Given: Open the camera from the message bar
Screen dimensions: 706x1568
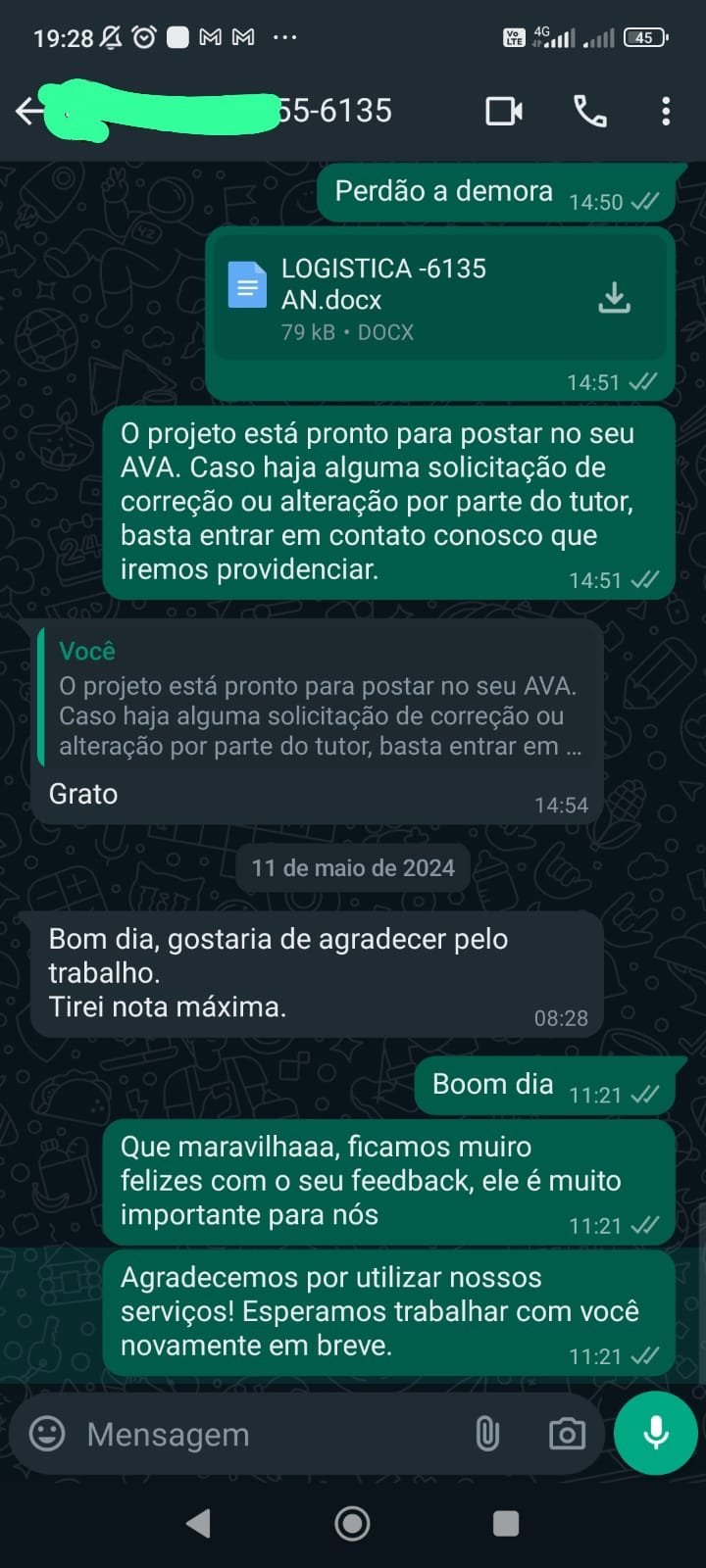Looking at the screenshot, I should coord(567,1434).
